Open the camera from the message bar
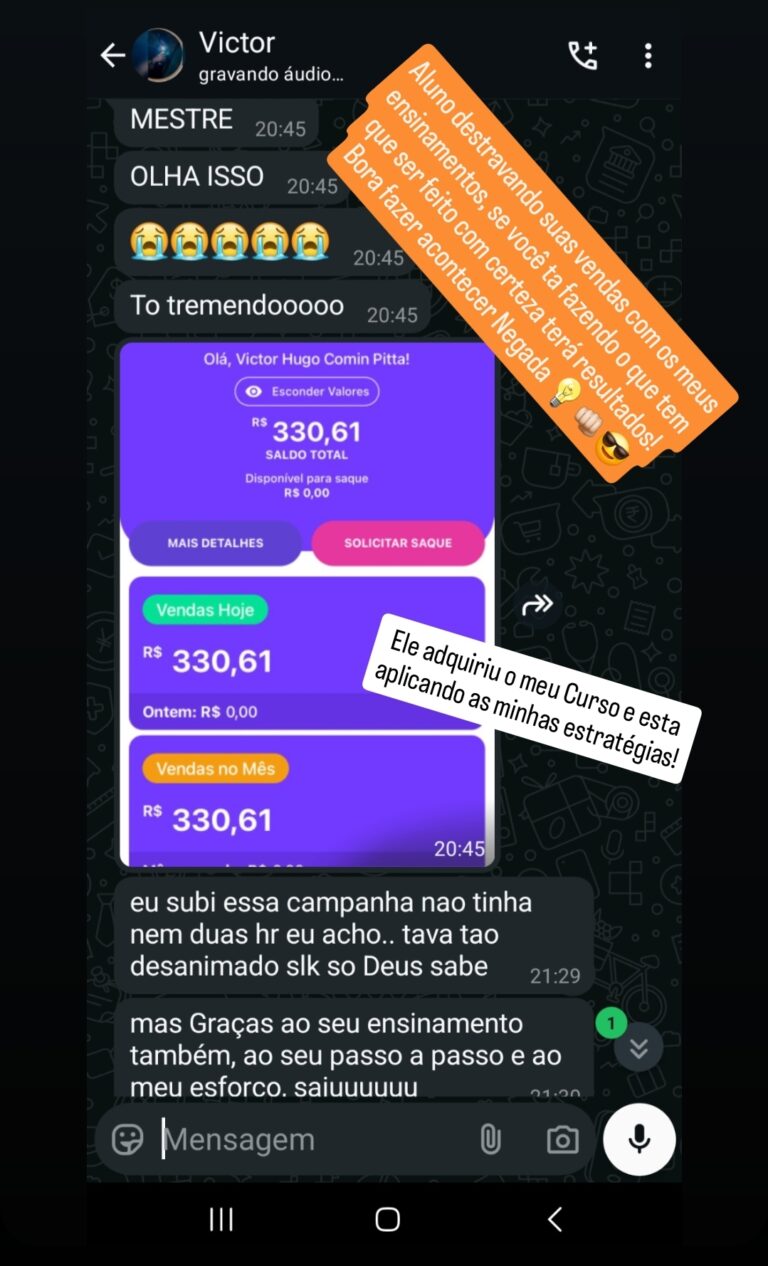This screenshot has width=768, height=1266. point(561,1139)
